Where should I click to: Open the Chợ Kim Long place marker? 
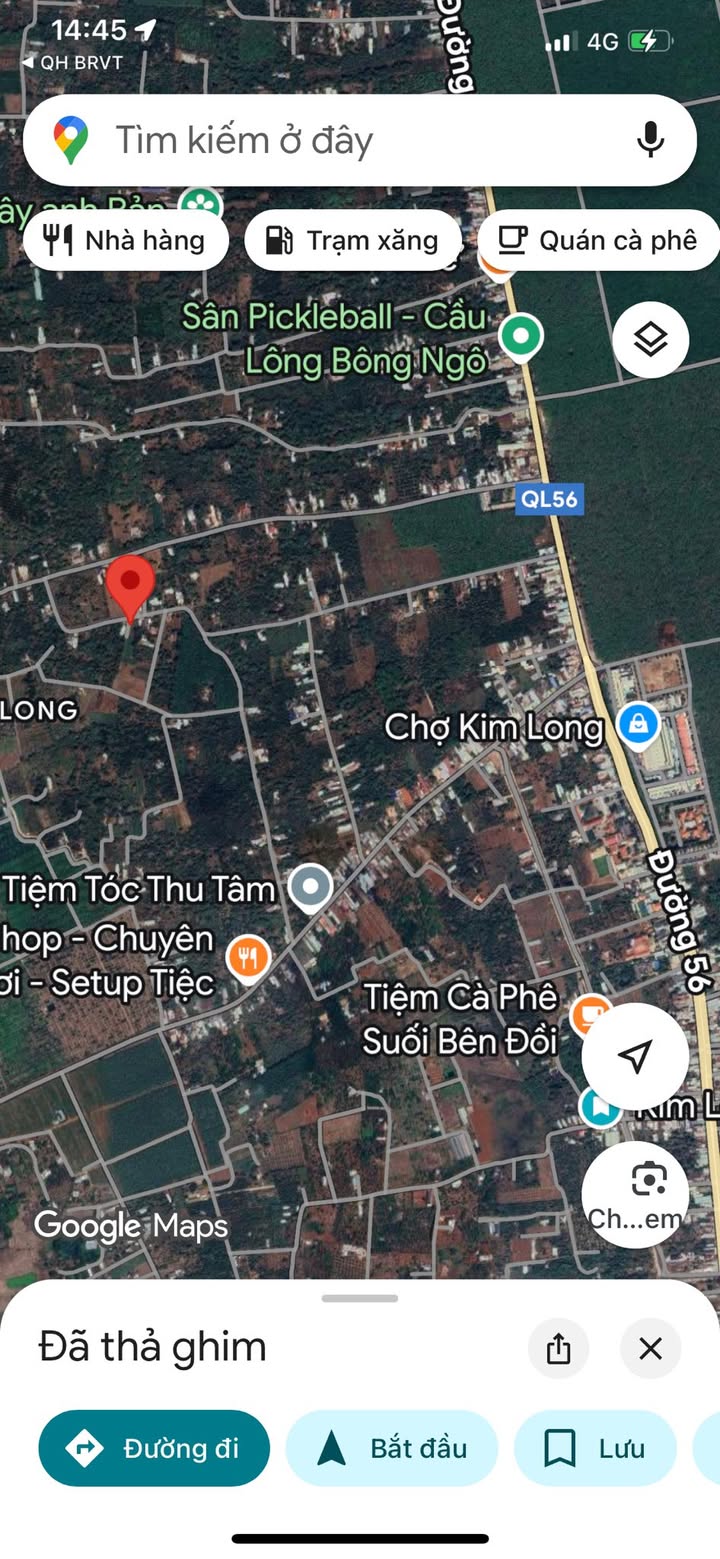(x=638, y=722)
